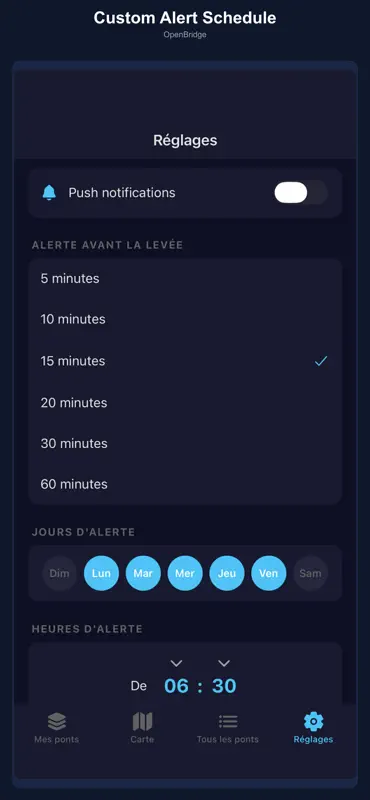This screenshot has width=370, height=800.
Task: Set alert to 20 minutes before
Action: [185, 403]
